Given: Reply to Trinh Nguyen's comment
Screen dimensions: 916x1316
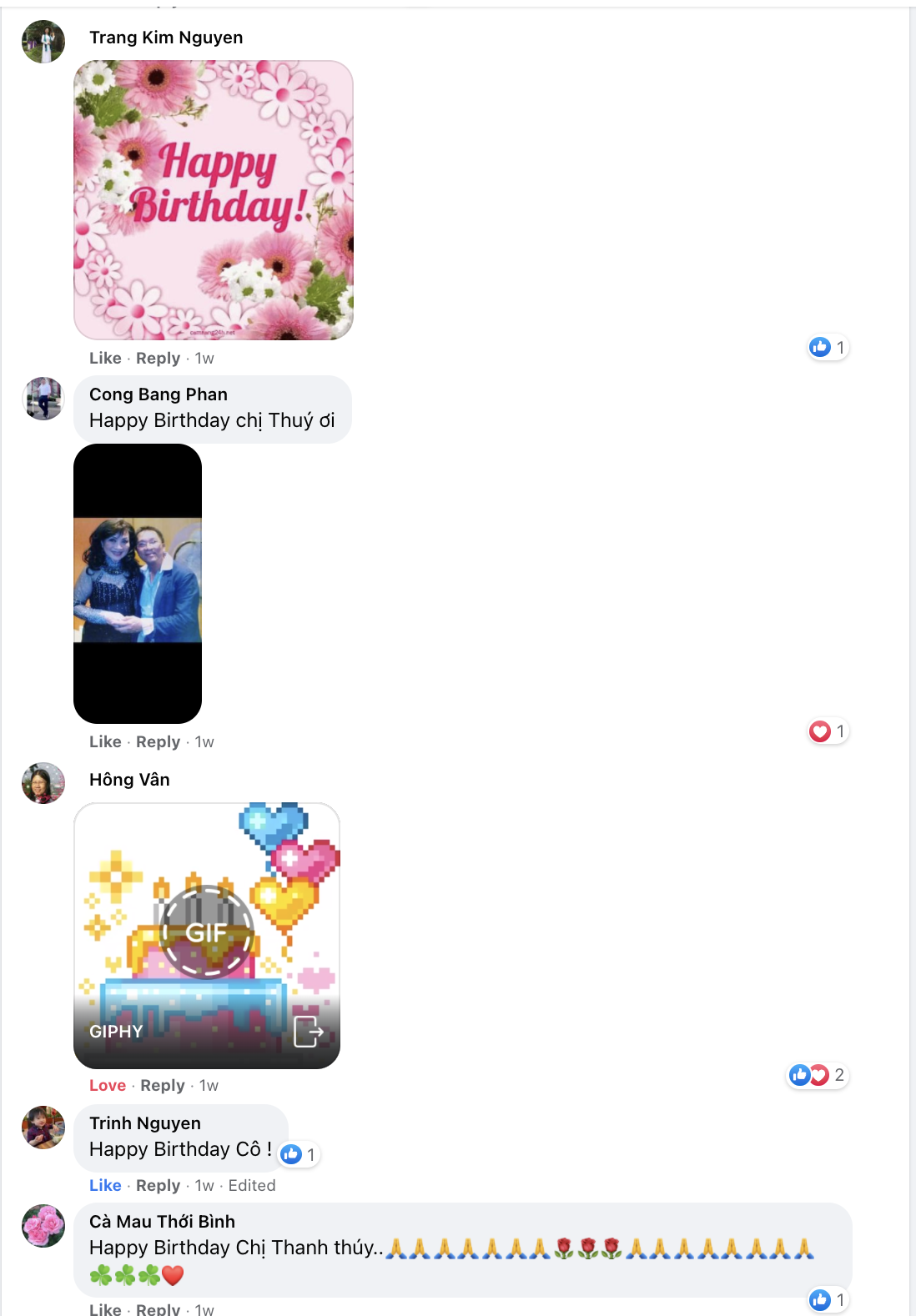Looking at the screenshot, I should tap(158, 1185).
